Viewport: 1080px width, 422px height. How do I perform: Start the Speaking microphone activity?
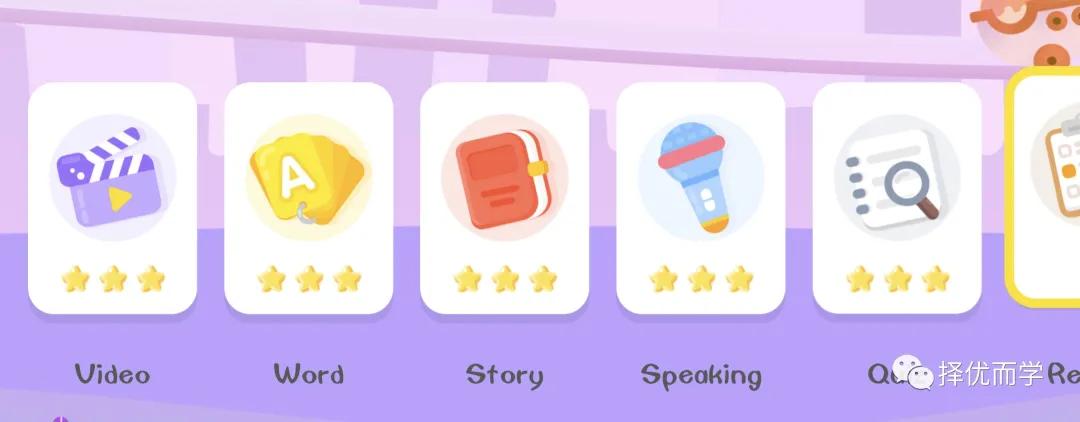(x=700, y=197)
